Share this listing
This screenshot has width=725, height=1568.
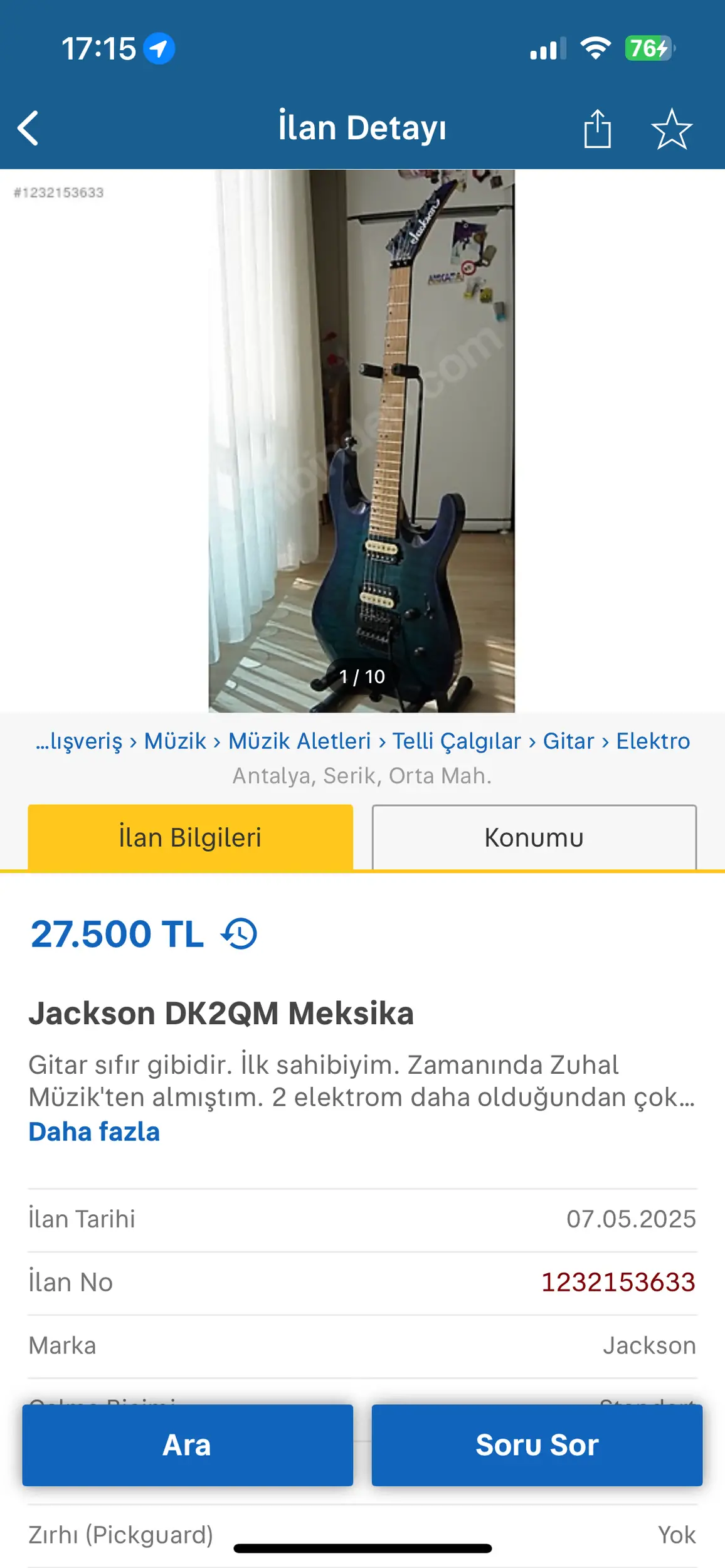pyautogui.click(x=597, y=129)
